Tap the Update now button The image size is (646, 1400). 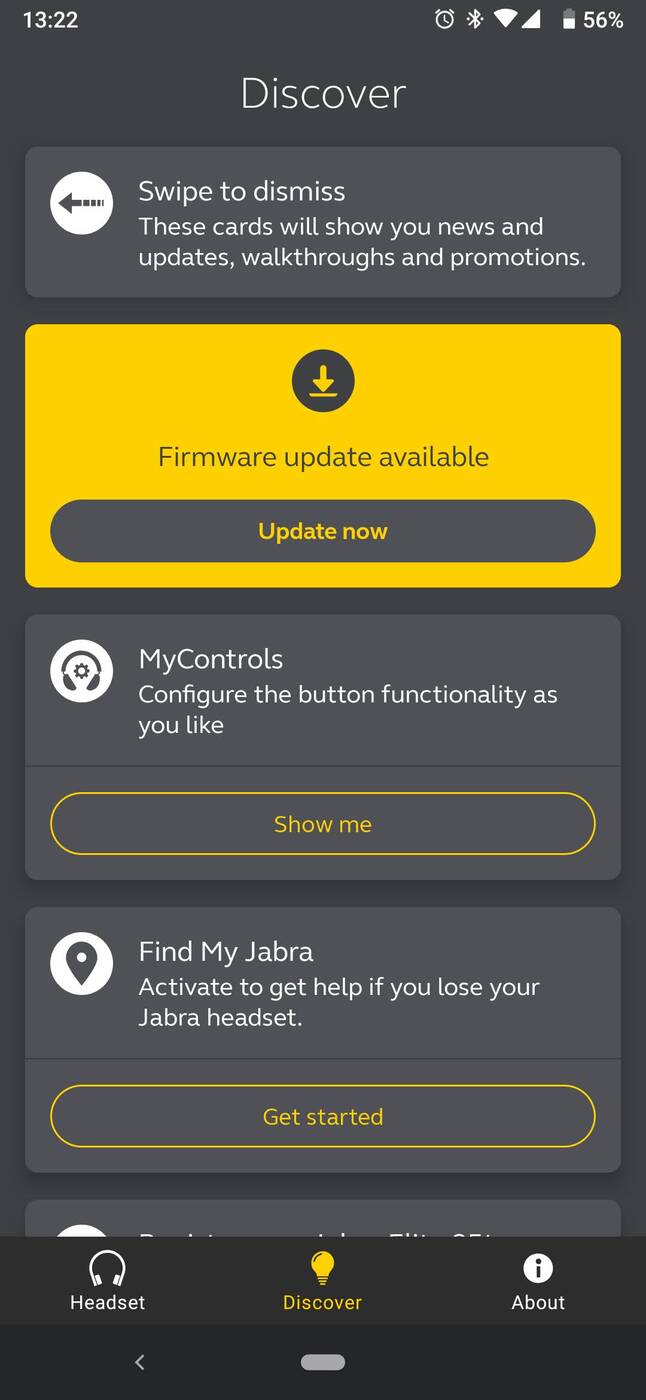pyautogui.click(x=322, y=531)
